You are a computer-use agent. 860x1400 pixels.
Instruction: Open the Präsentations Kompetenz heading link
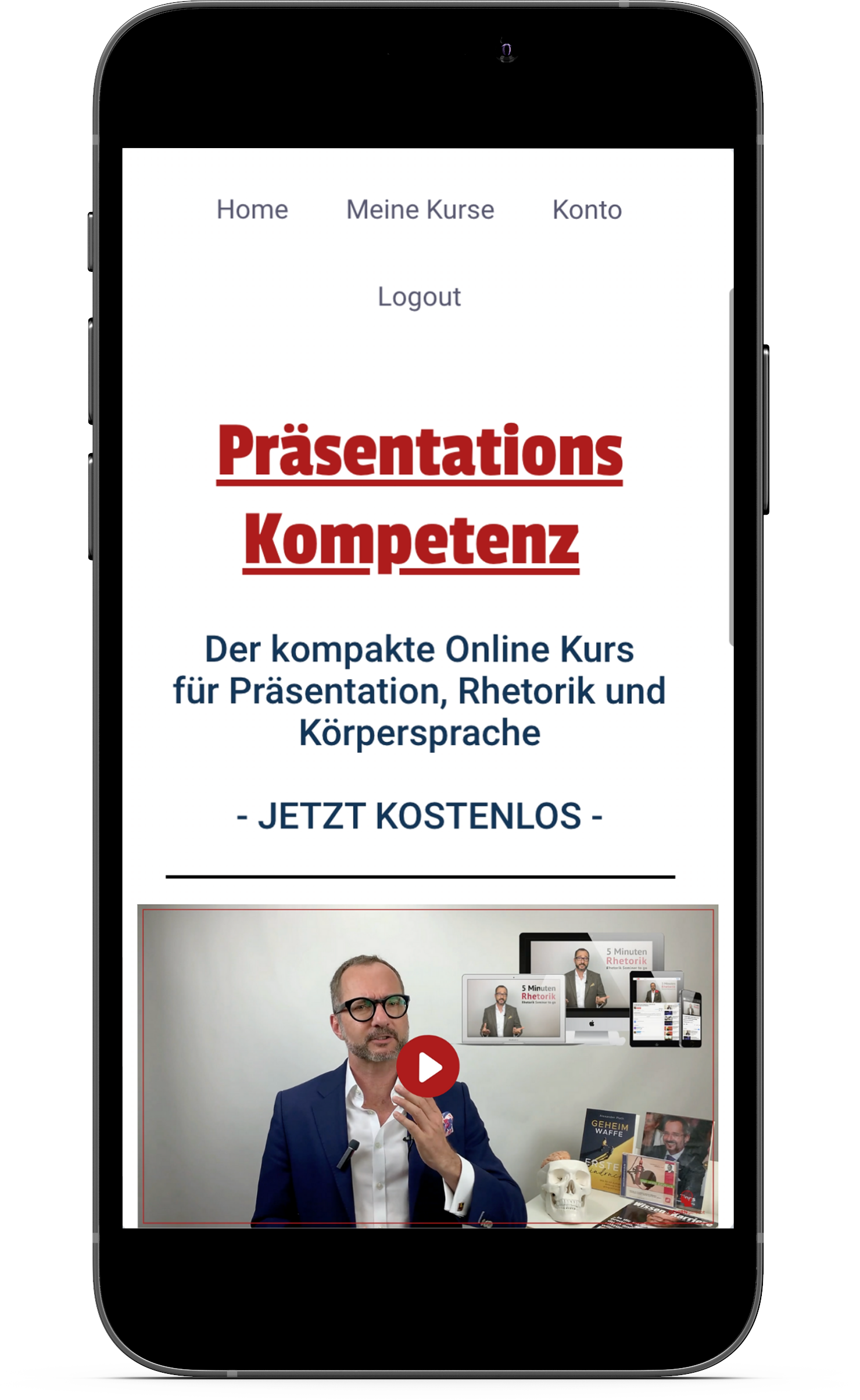click(419, 497)
